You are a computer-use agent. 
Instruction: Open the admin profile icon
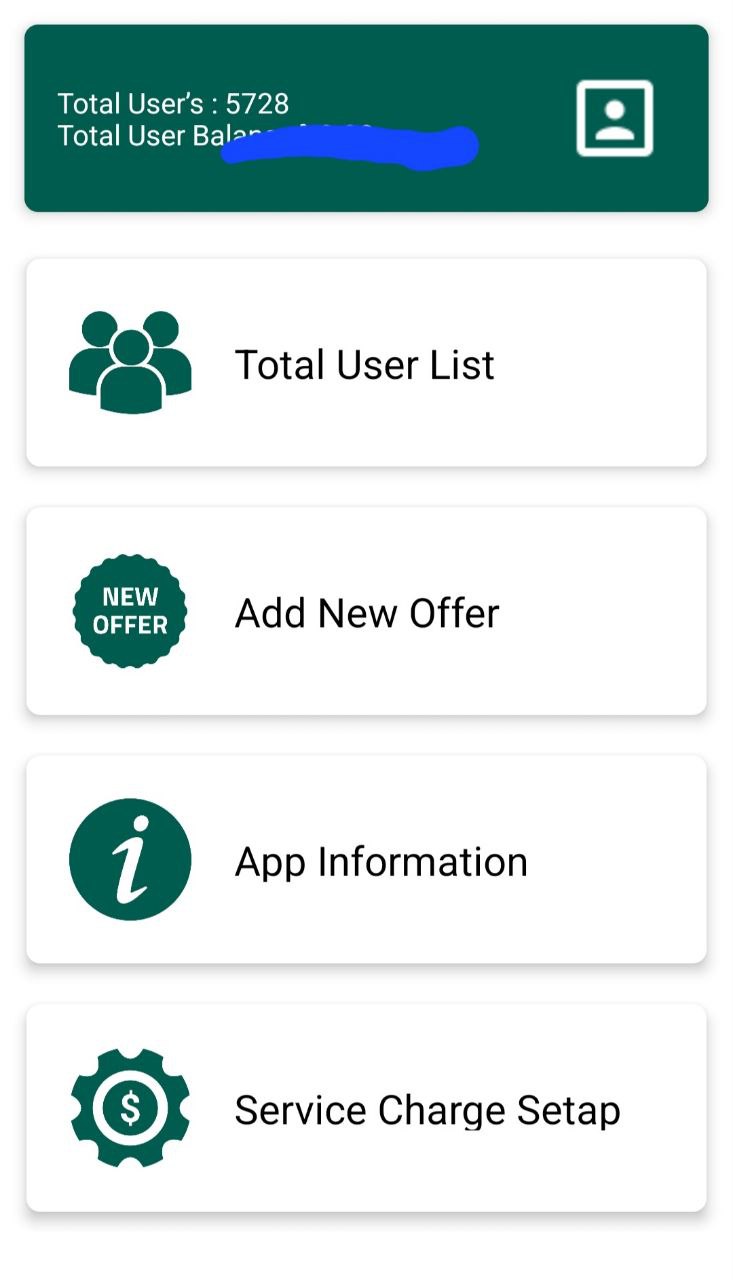[614, 118]
